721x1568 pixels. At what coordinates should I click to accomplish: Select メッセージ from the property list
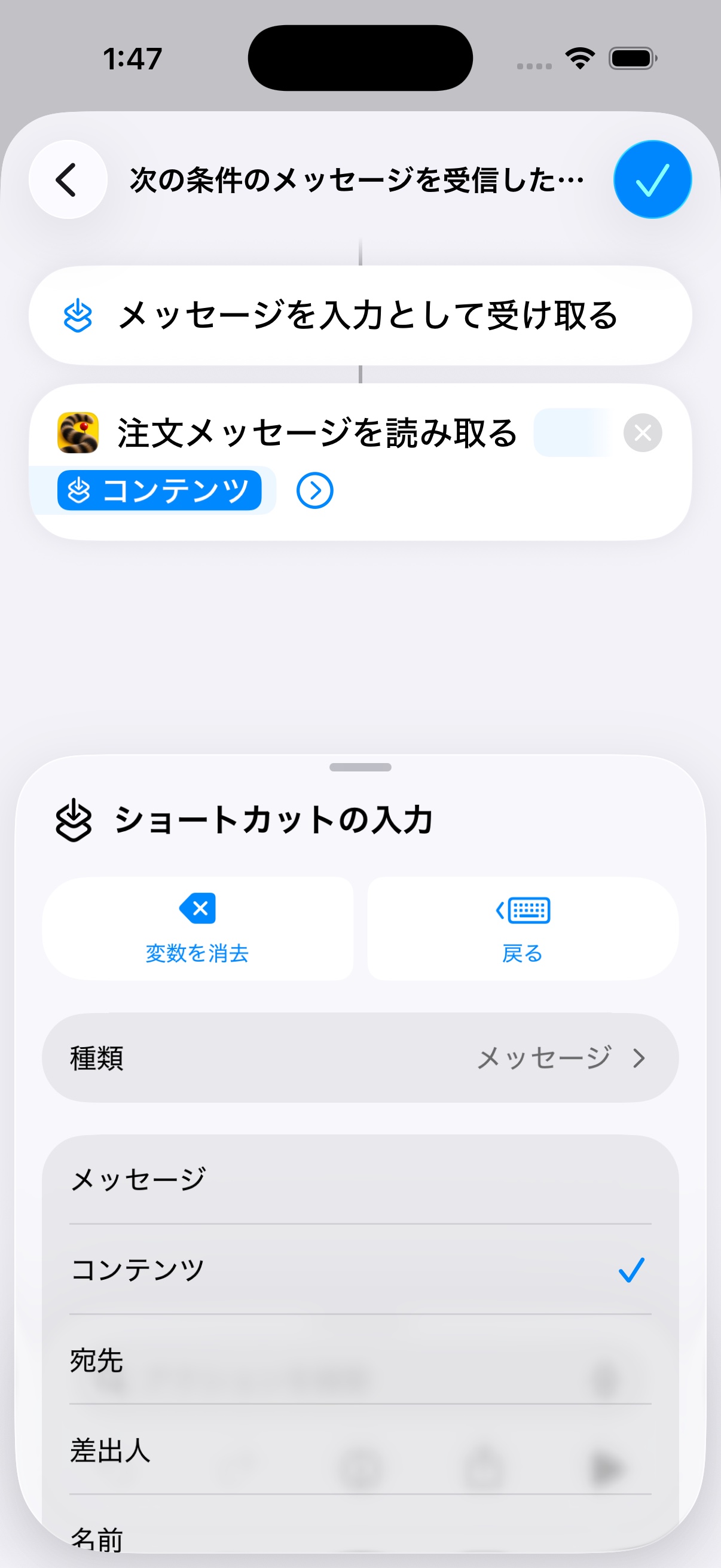click(x=360, y=1179)
